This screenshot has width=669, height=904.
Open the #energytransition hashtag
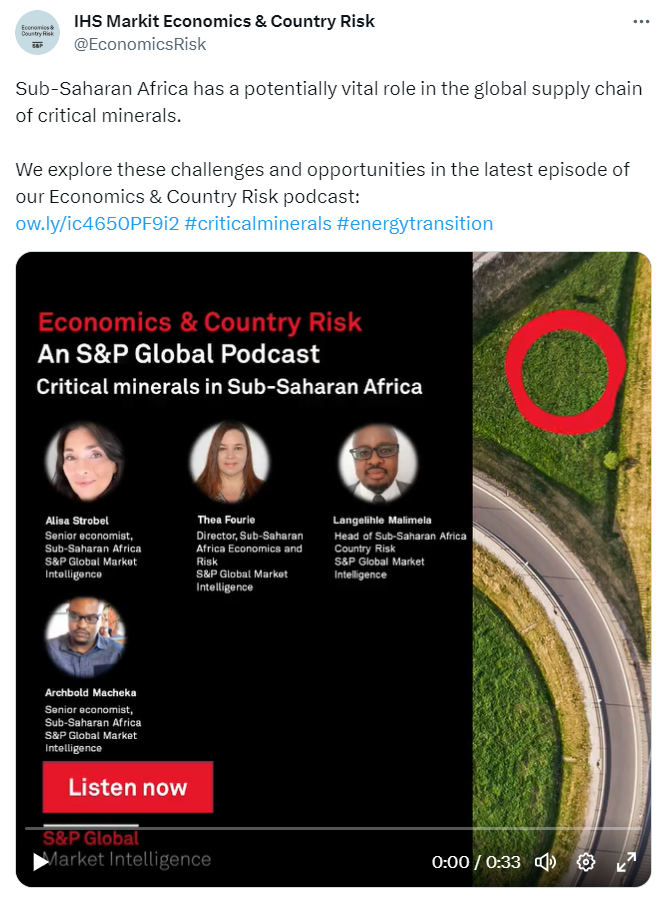coord(414,223)
